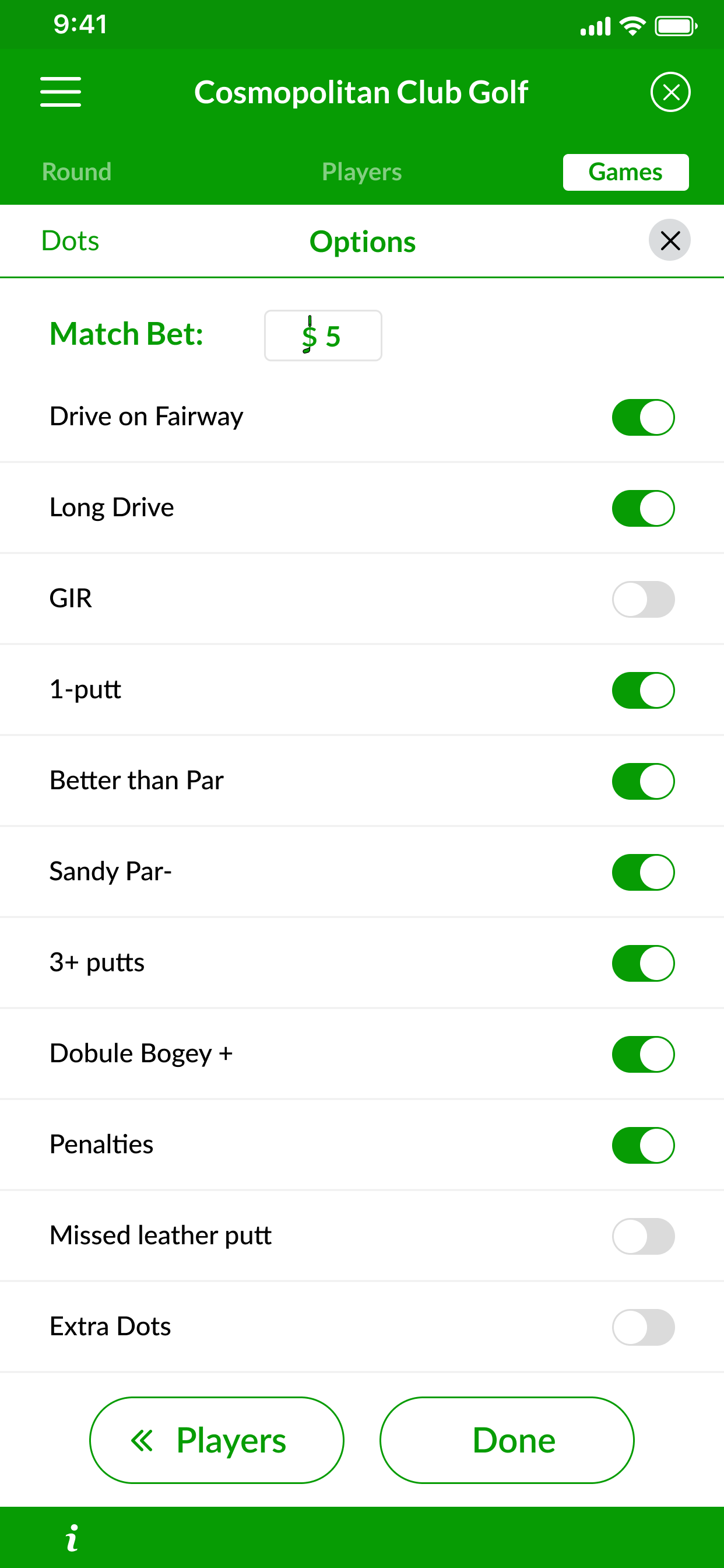Viewport: 724px width, 1568px height.
Task: Open the hamburger menu
Action: click(60, 92)
